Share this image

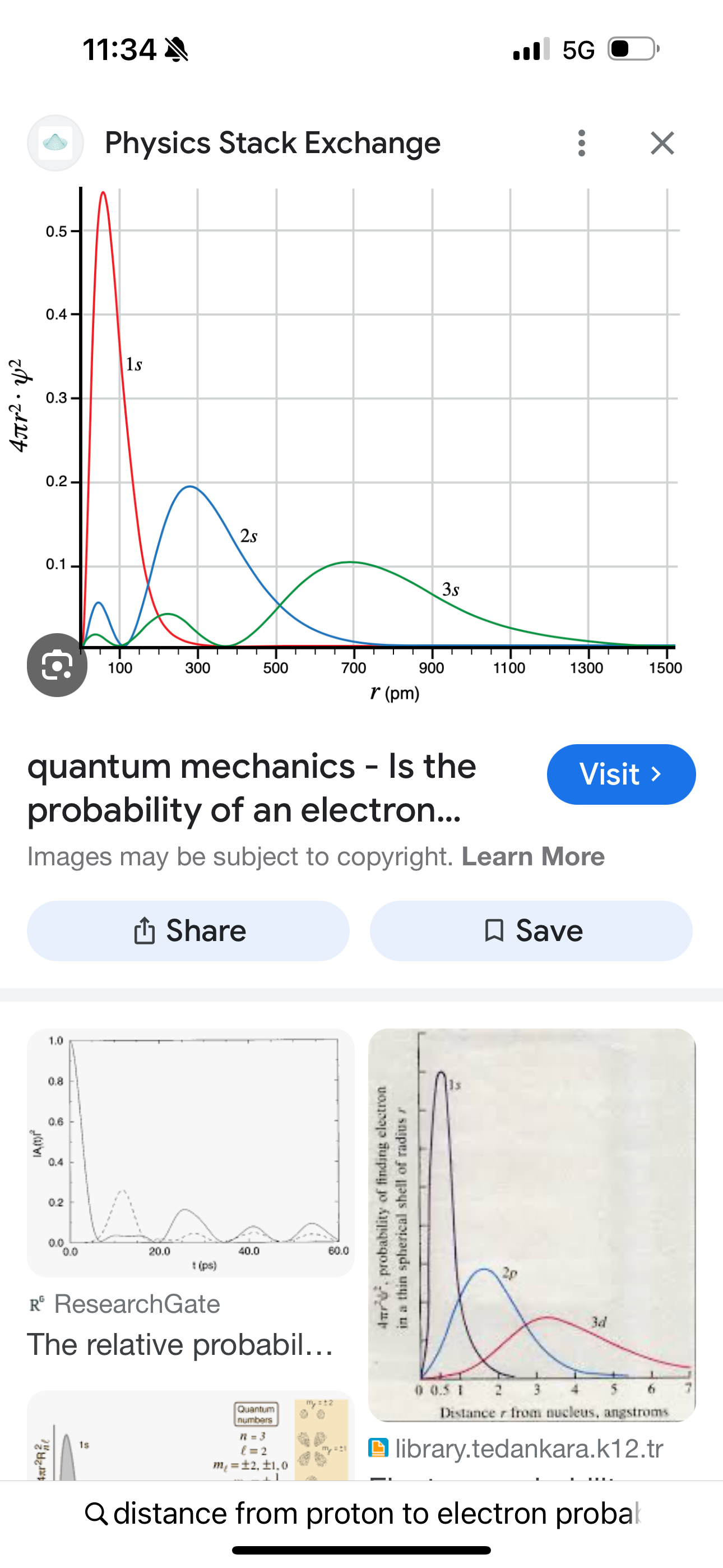point(188,931)
